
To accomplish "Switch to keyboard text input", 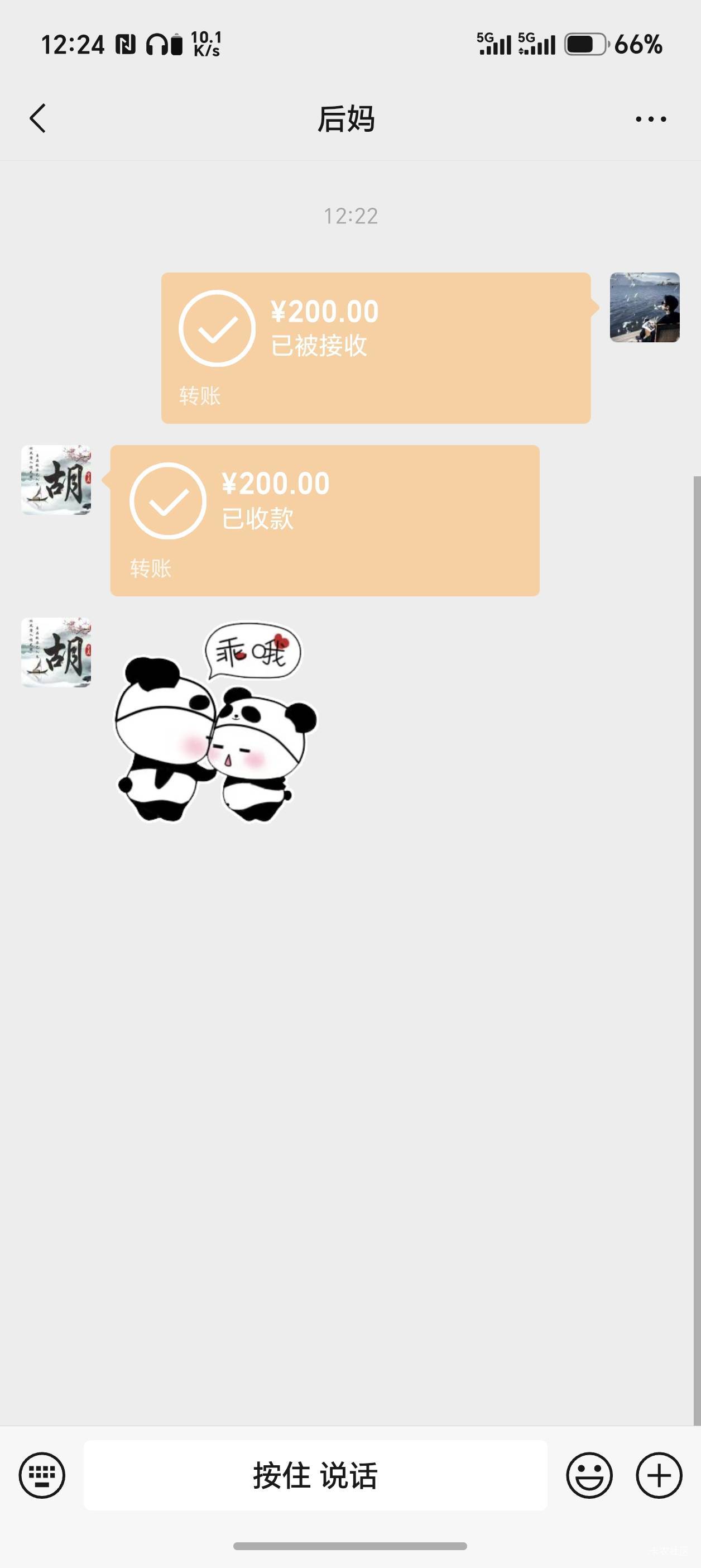I will coord(42,1475).
